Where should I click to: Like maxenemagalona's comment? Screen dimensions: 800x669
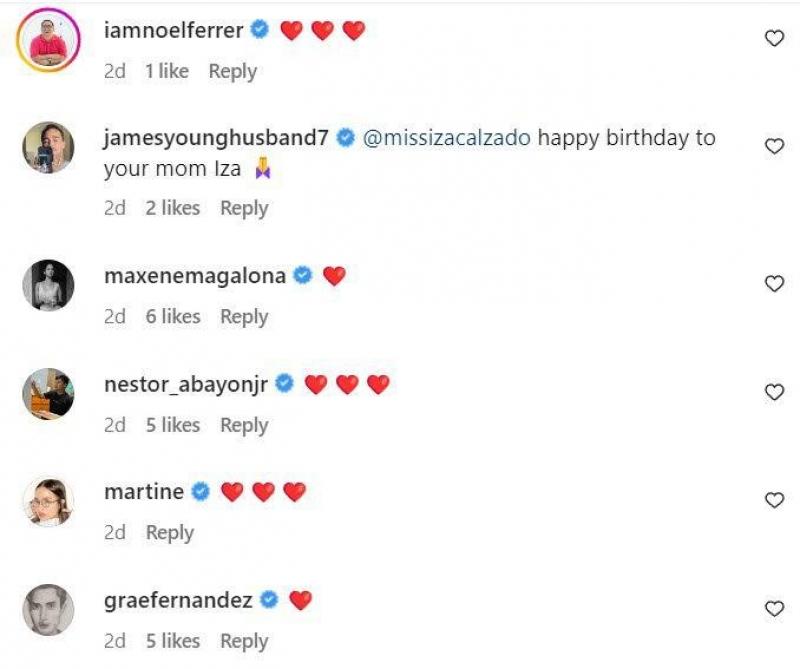pyautogui.click(x=773, y=284)
